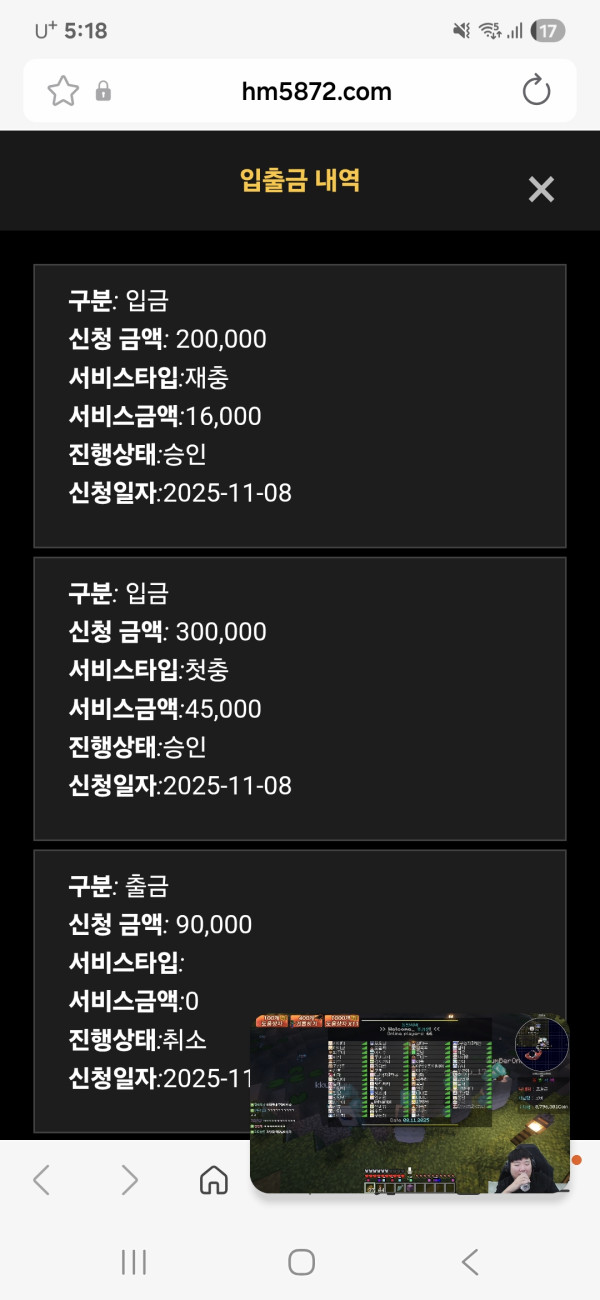Viewport: 600px width, 1300px height.
Task: View site security info via lock icon
Action: pos(103,92)
